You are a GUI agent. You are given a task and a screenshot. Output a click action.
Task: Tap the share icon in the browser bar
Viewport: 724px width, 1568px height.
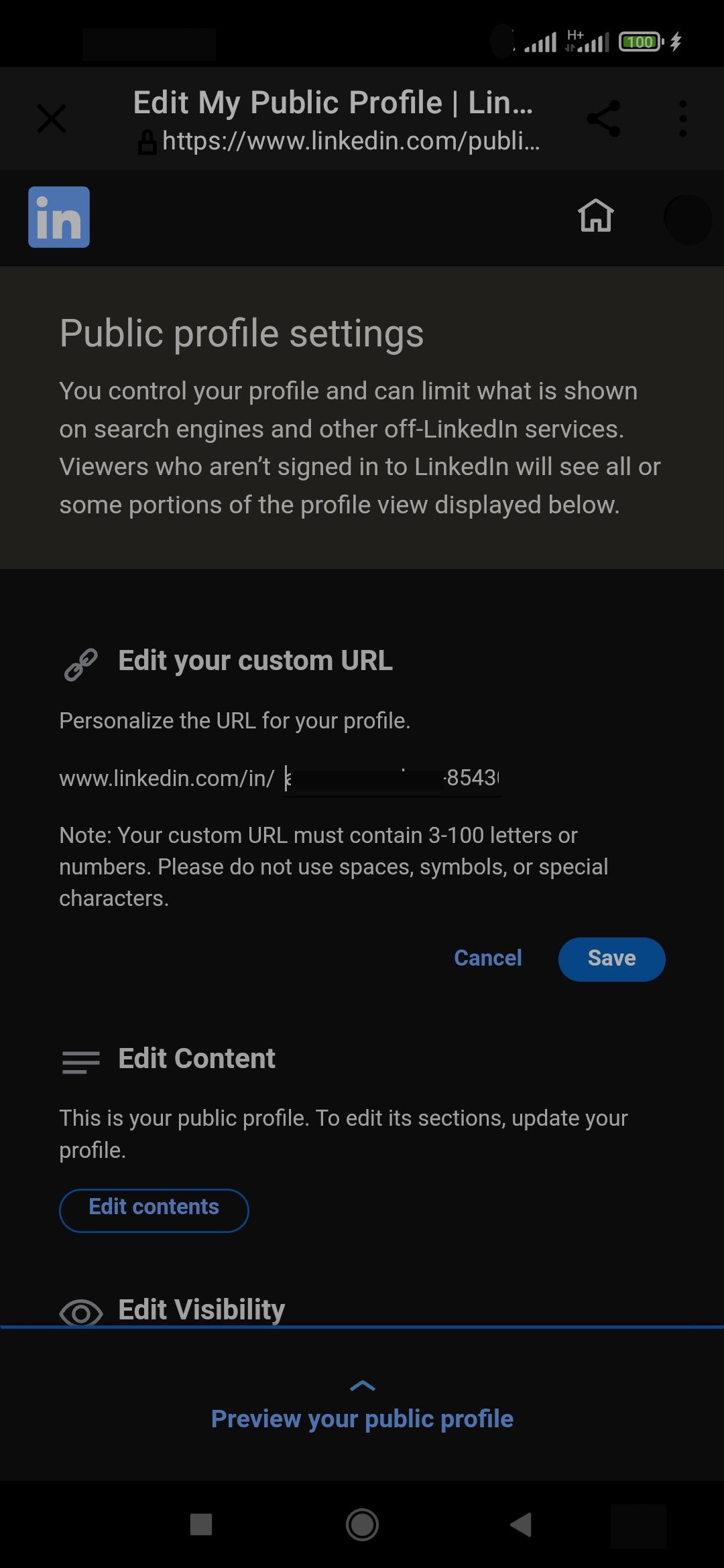tap(602, 118)
